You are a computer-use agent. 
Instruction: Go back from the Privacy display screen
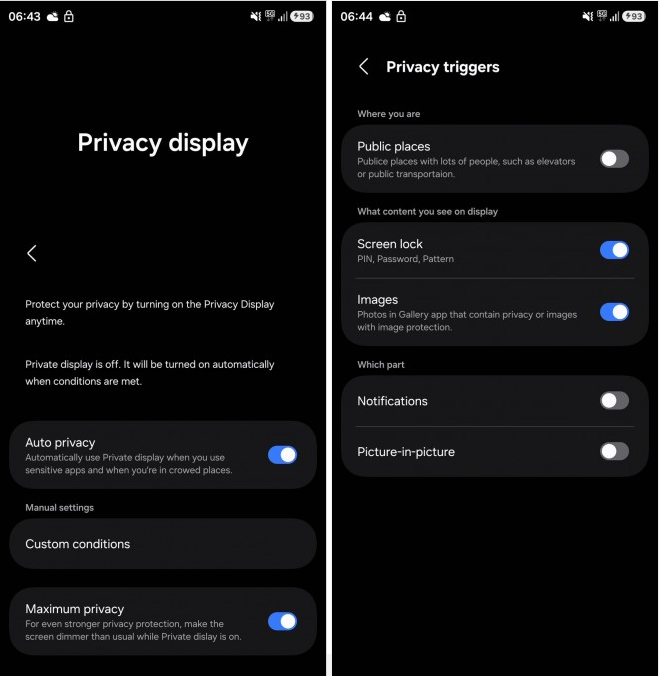(32, 254)
